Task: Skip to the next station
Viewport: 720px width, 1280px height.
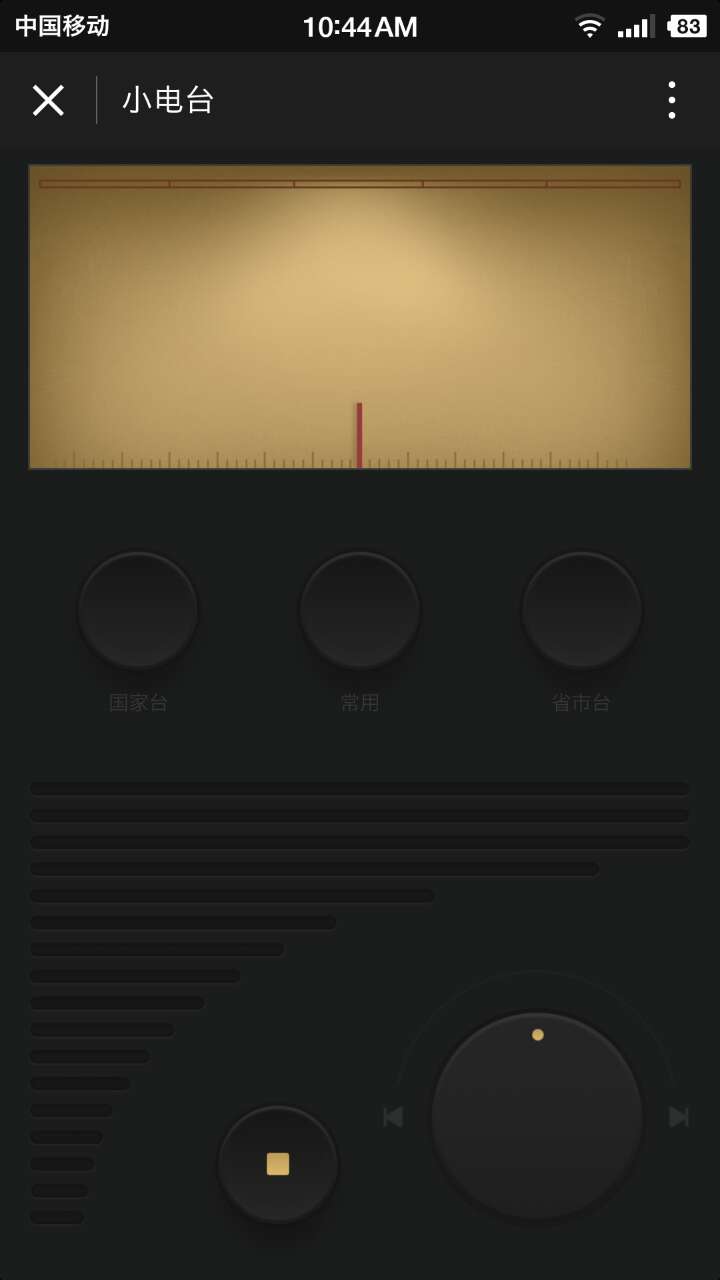Action: 679,1117
